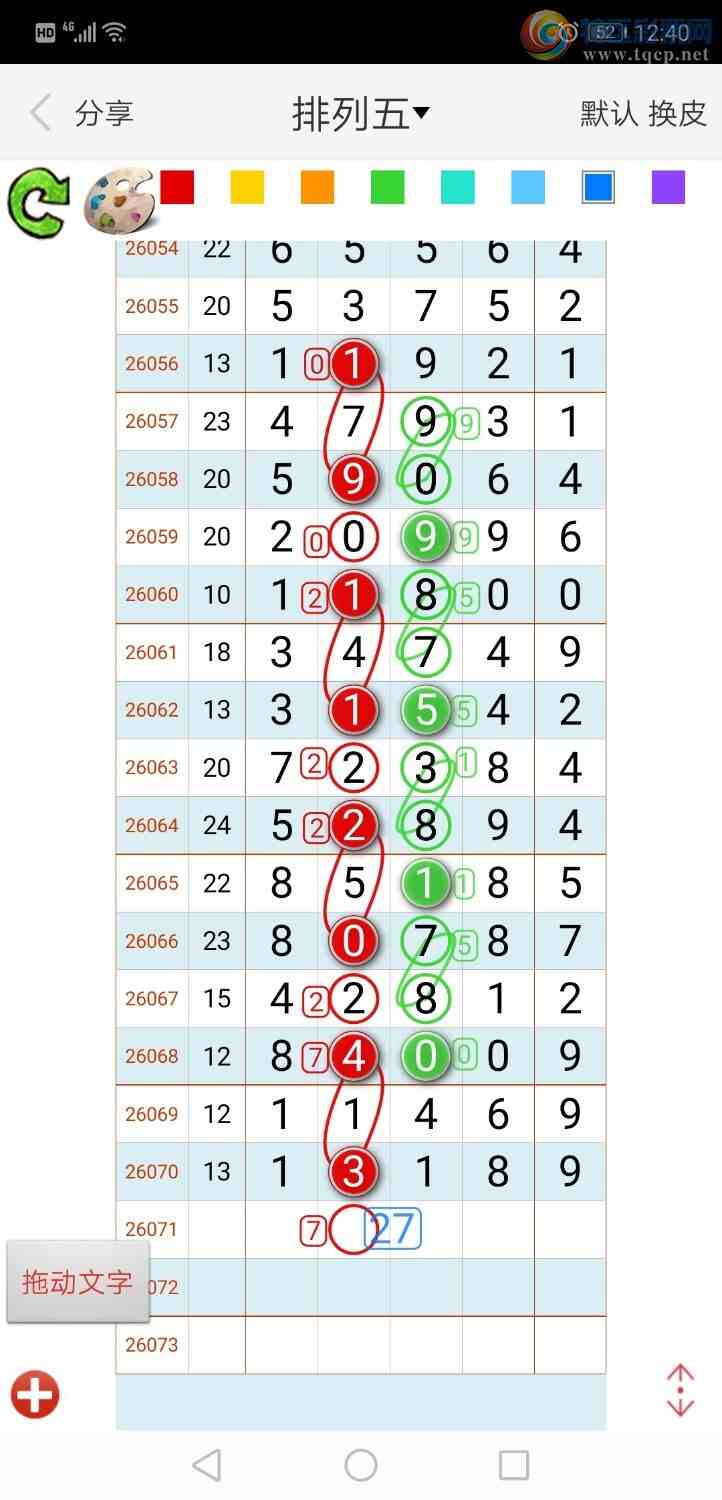Tap 分享 to share this chart

[104, 113]
